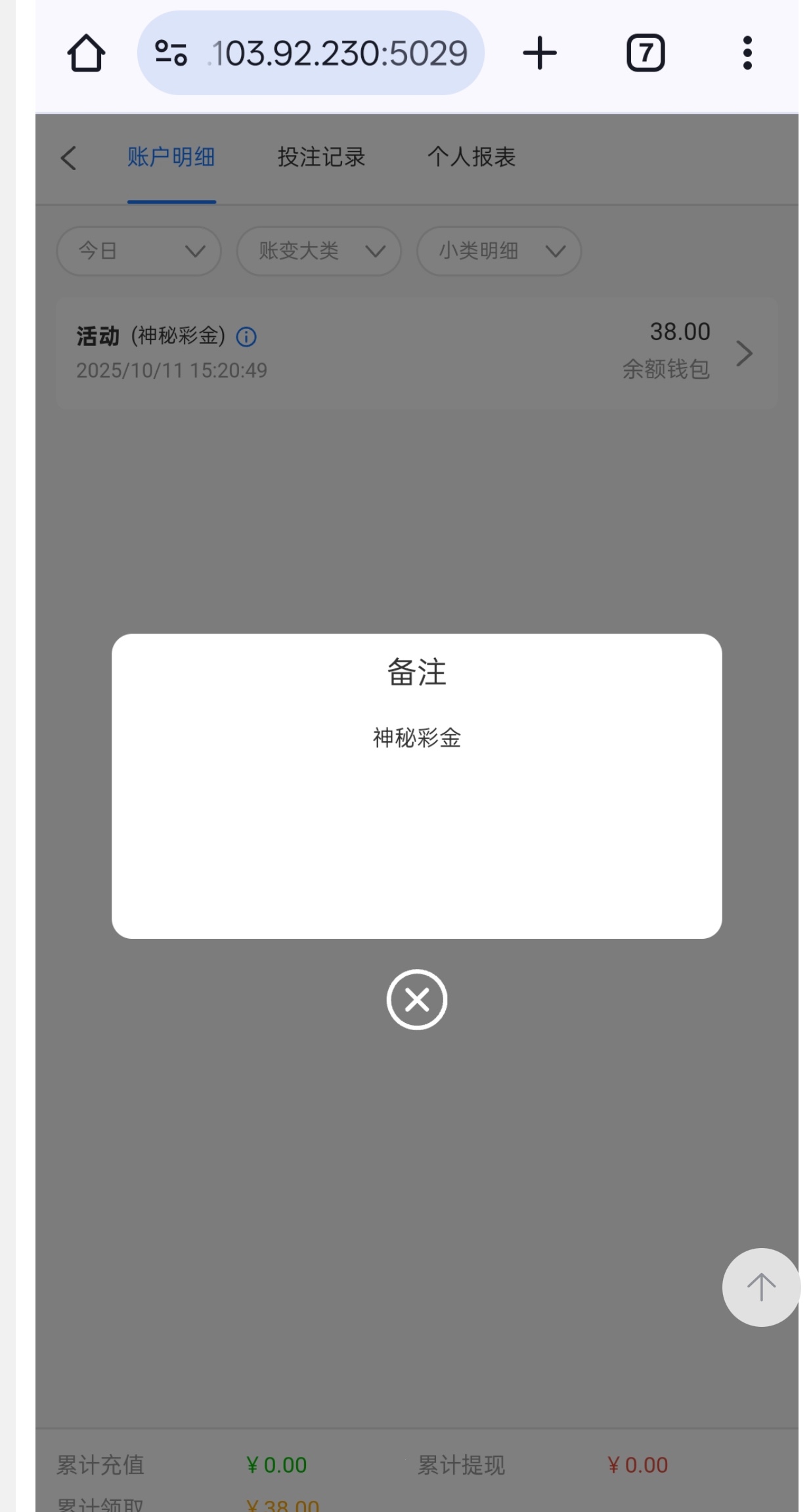
Task: Select the 账户明细 tab
Action: click(171, 158)
